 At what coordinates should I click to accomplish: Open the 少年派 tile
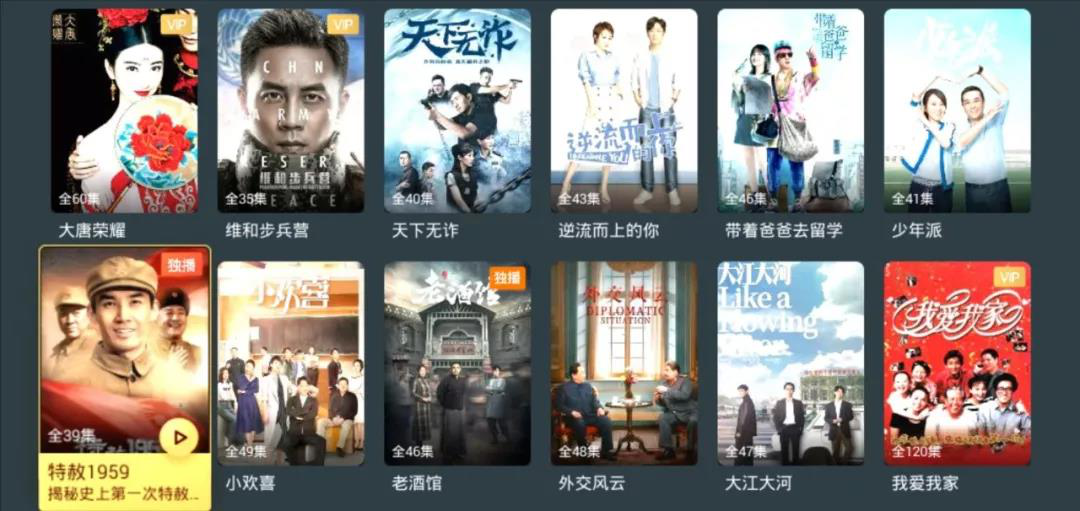click(957, 110)
